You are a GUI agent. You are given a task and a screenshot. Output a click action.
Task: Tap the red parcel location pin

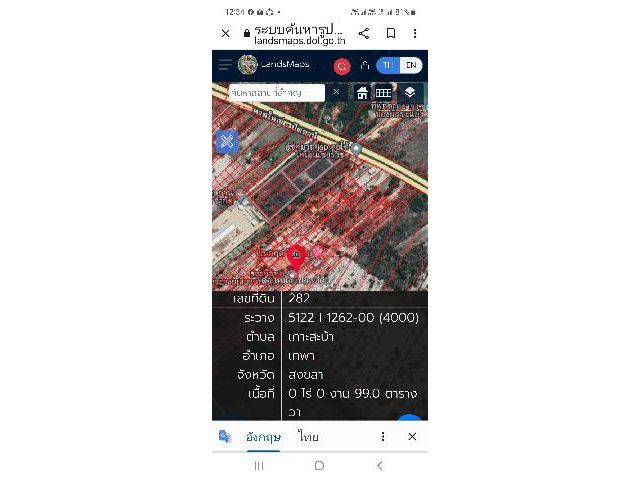coord(296,256)
